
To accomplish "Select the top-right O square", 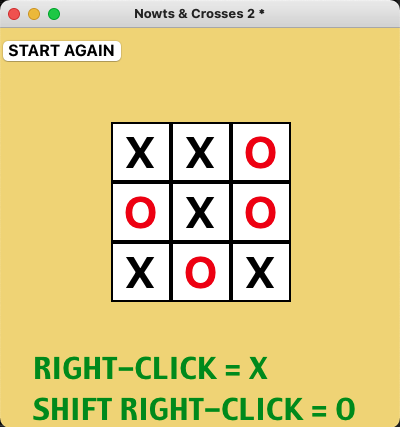I will point(261,152).
